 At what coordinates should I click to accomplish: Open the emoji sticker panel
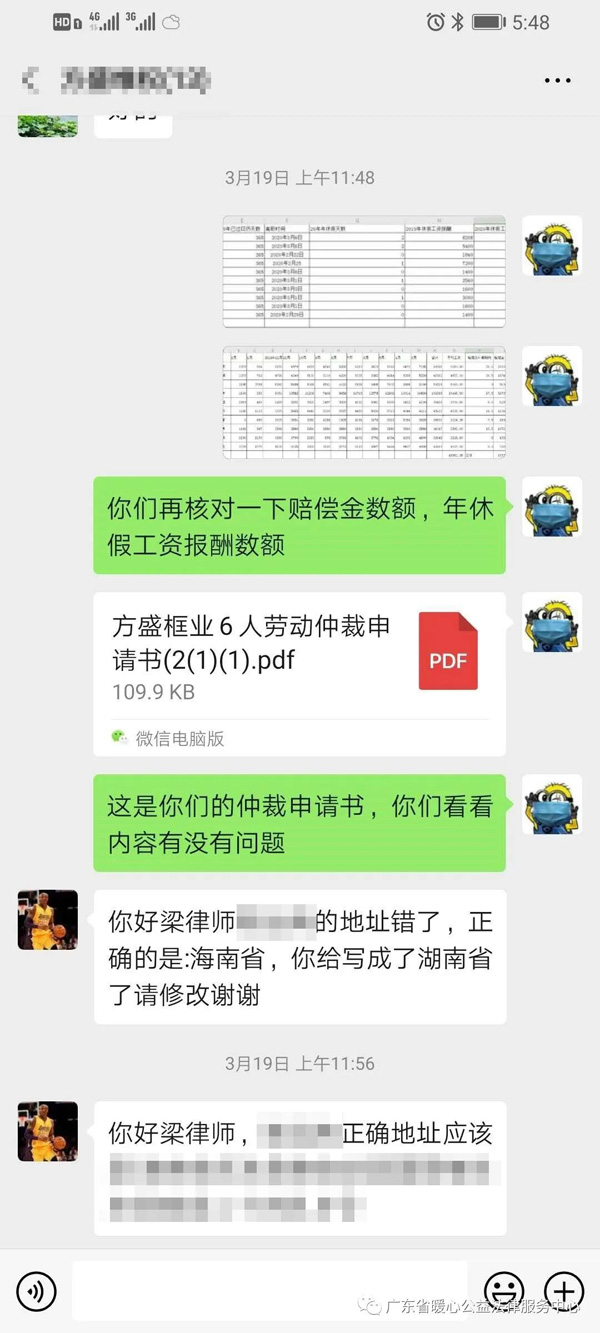tap(504, 1291)
